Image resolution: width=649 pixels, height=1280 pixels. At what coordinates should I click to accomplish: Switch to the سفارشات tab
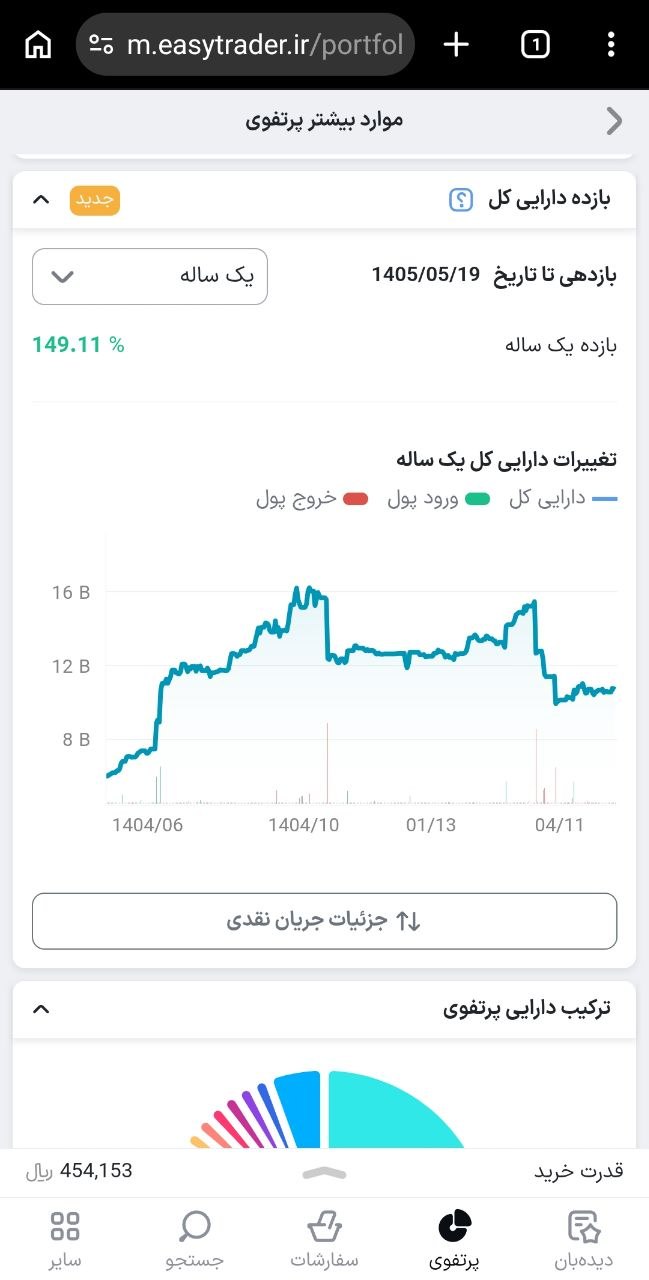(324, 1240)
